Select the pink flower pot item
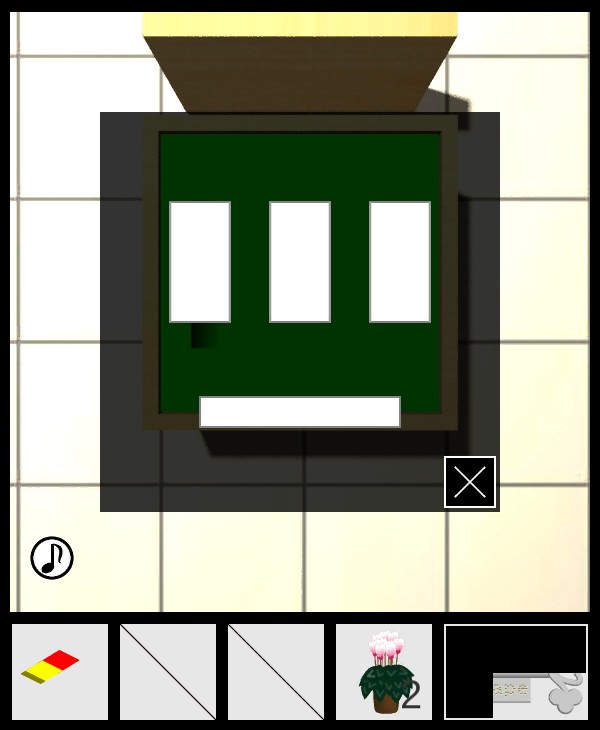The width and height of the screenshot is (600, 730). point(384,672)
